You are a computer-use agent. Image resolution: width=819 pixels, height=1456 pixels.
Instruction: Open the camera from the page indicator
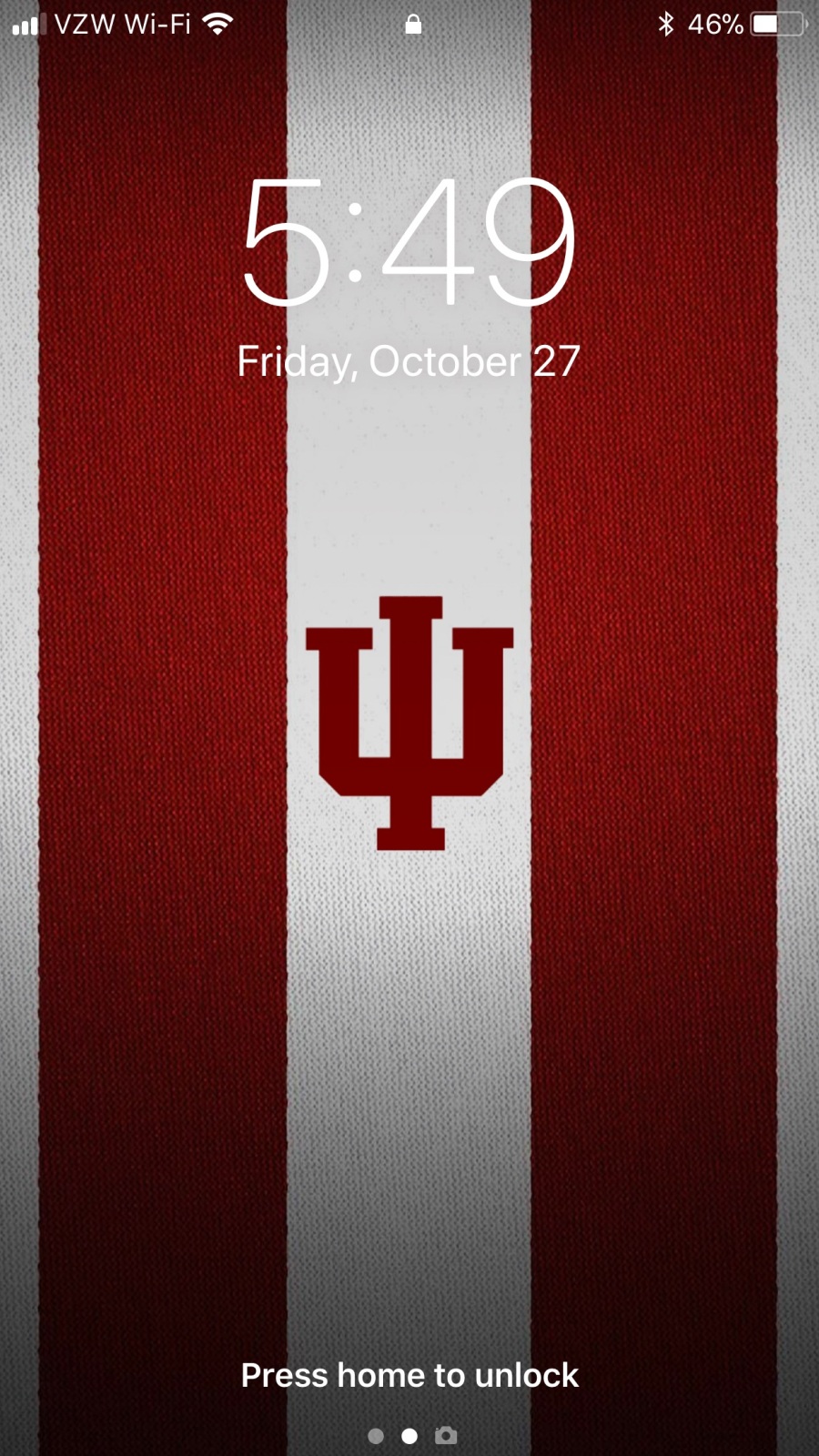[x=445, y=1436]
